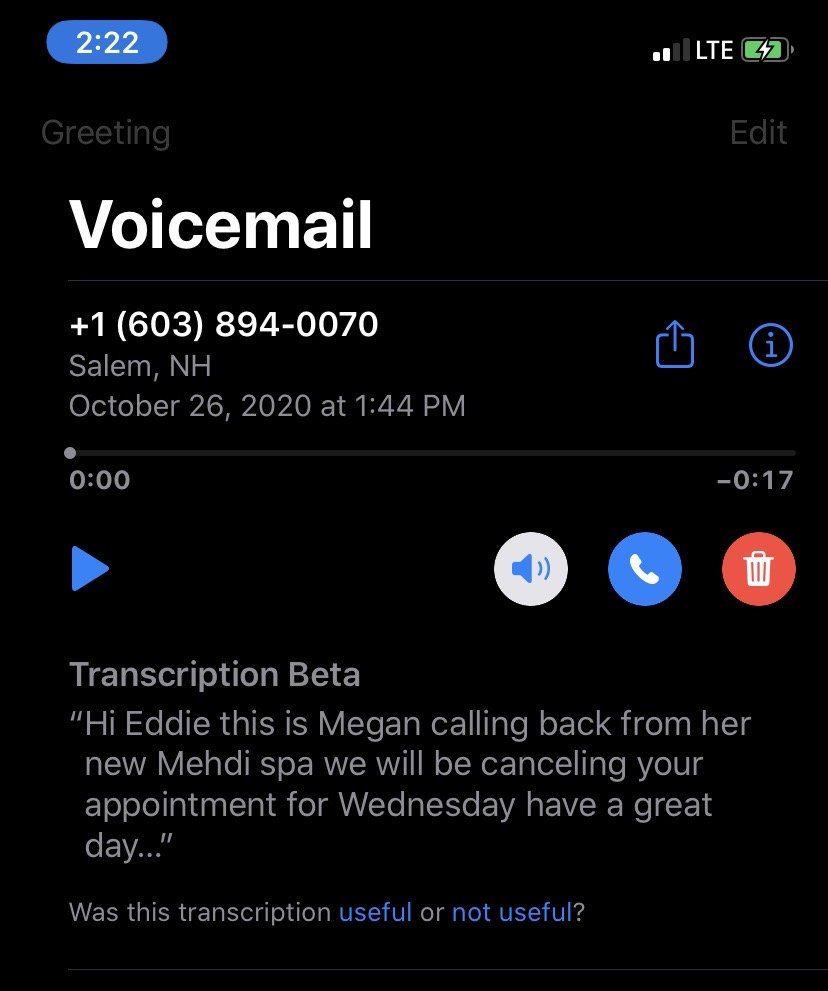Tap Edit on the voicemail list
This screenshot has width=828, height=991.
tap(758, 133)
